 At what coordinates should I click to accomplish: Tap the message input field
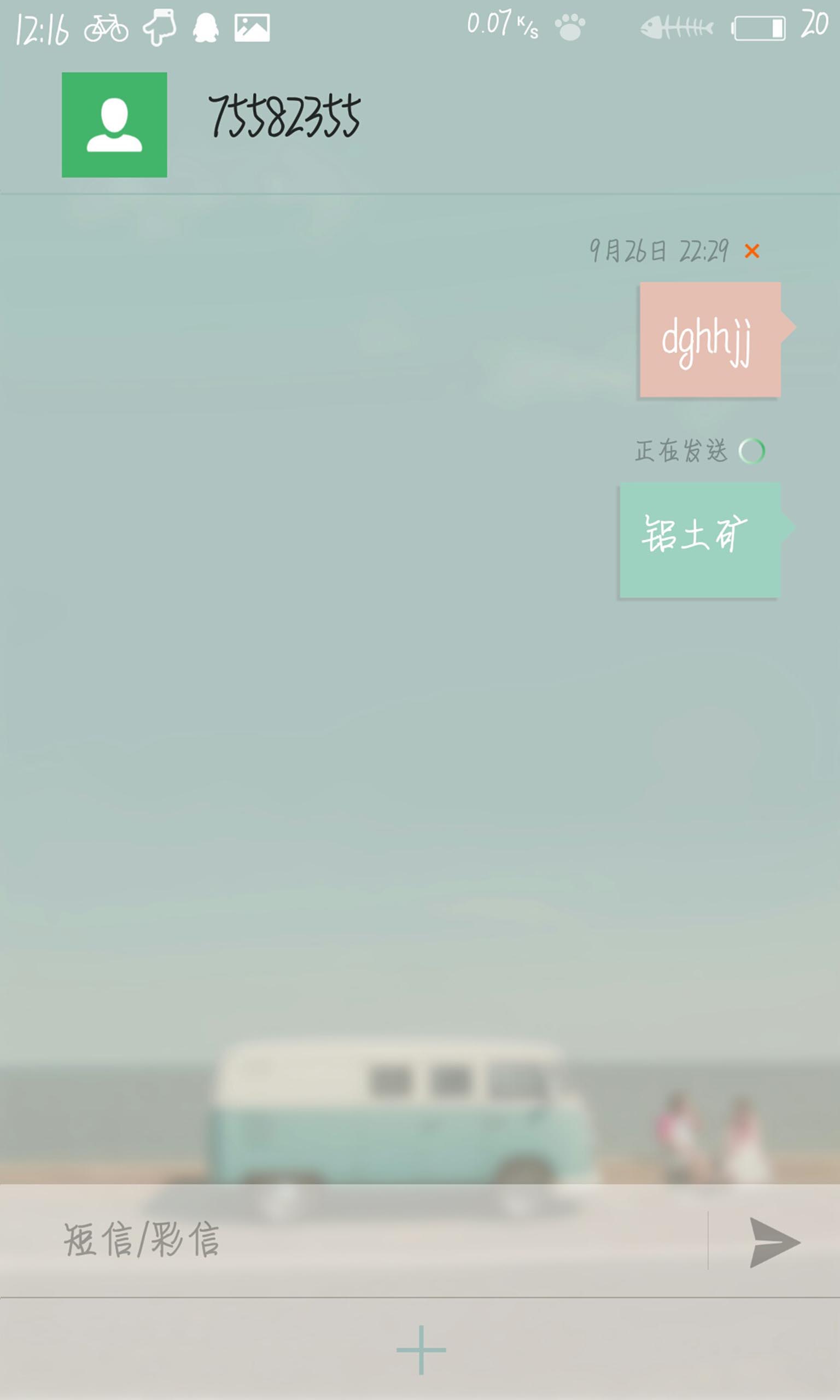coord(354,1240)
